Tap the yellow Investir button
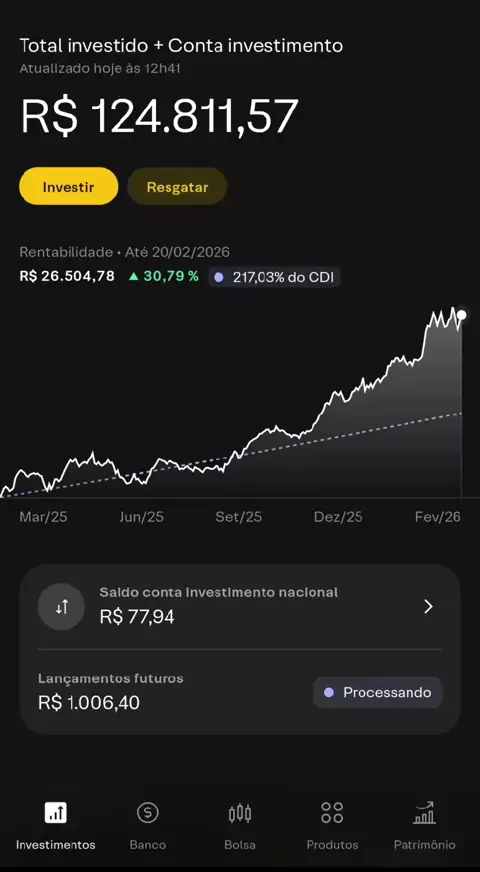 click(x=69, y=186)
